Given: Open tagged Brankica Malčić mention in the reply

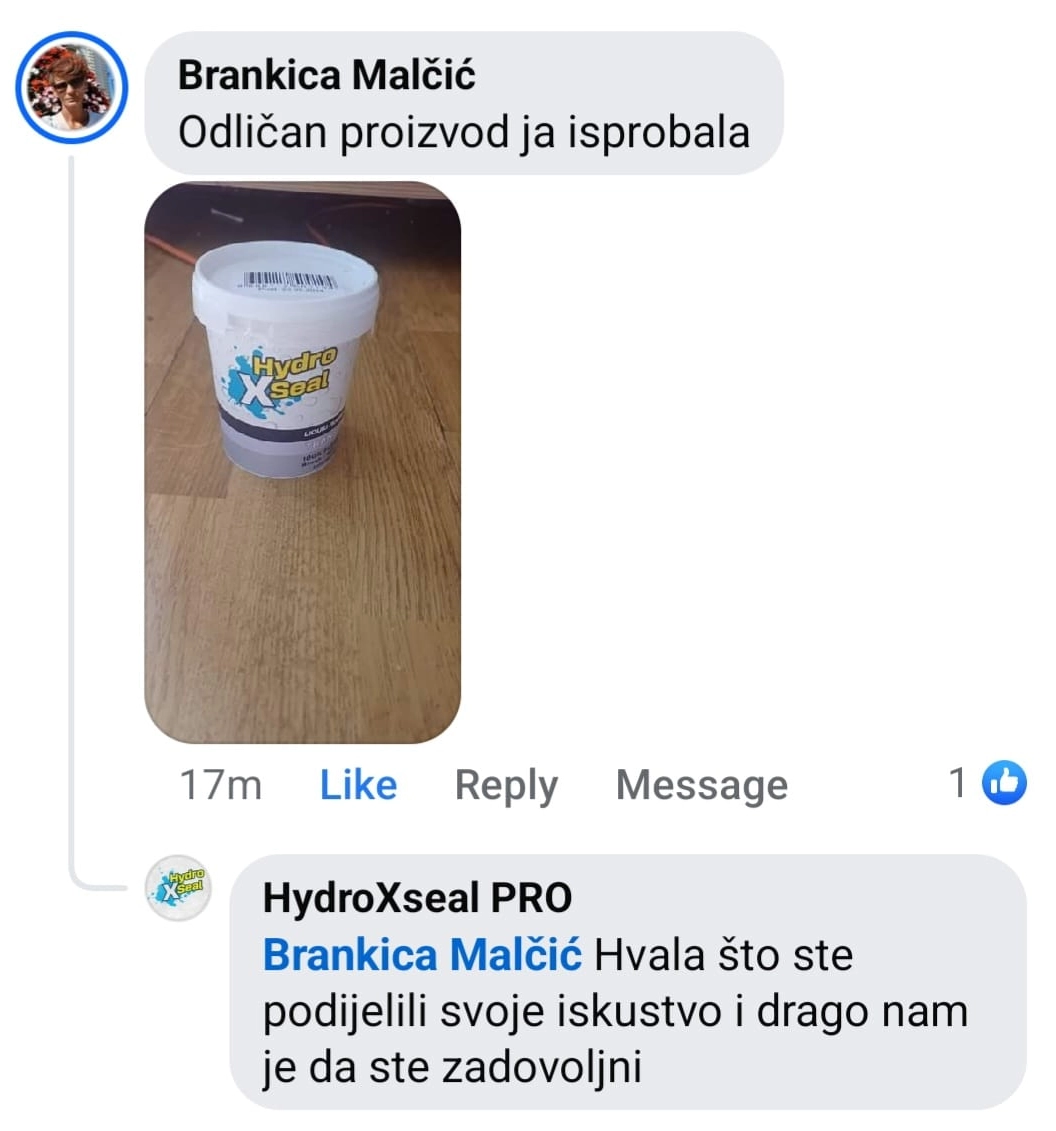Looking at the screenshot, I should [421, 956].
